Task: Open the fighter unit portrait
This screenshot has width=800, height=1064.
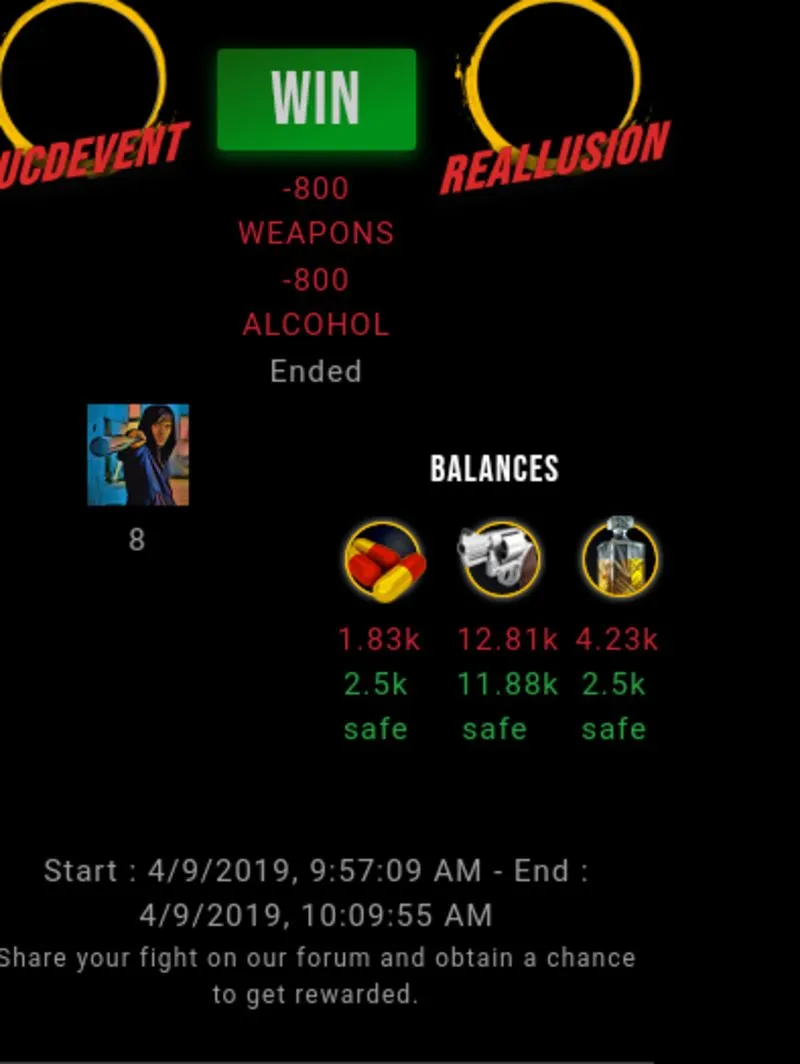Action: click(x=138, y=455)
